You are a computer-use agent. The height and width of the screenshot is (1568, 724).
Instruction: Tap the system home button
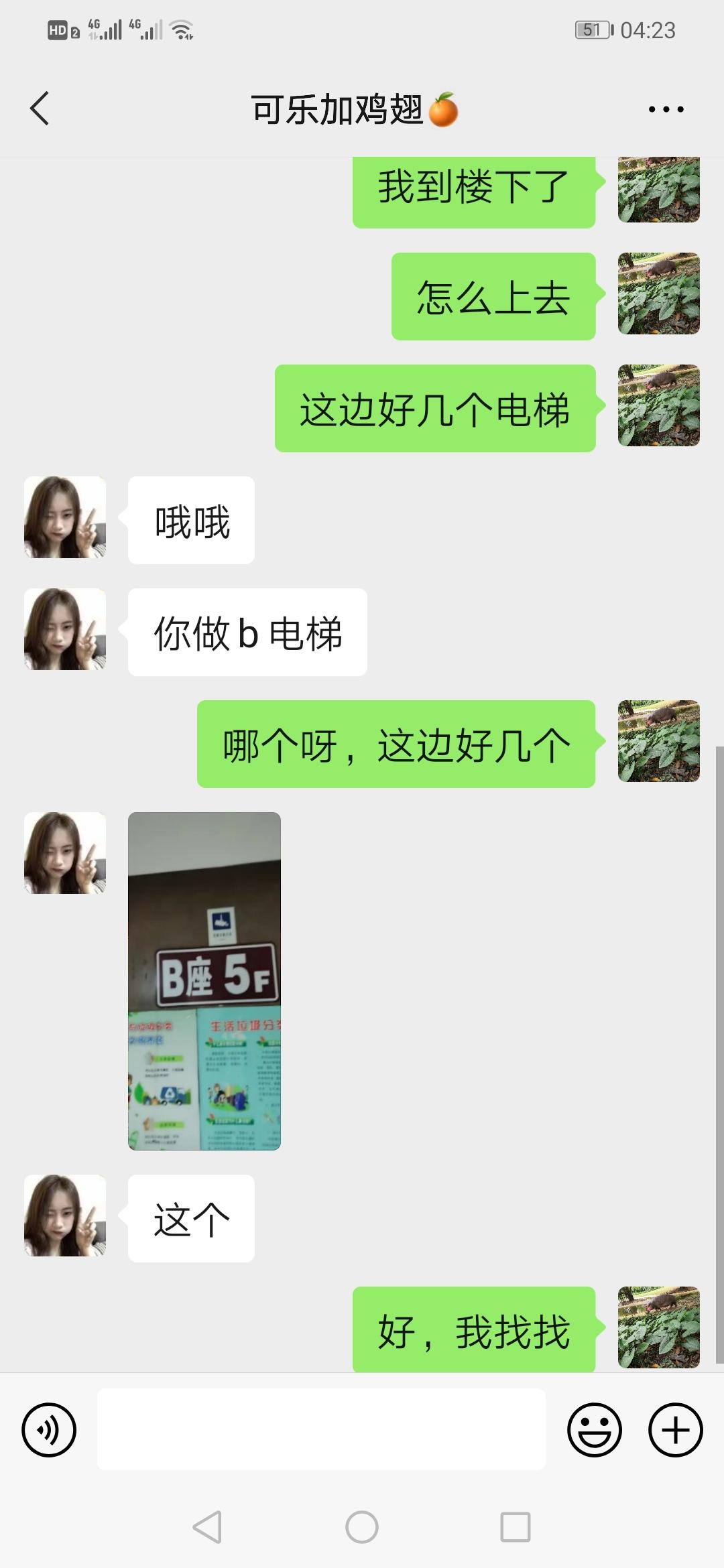[362, 1527]
